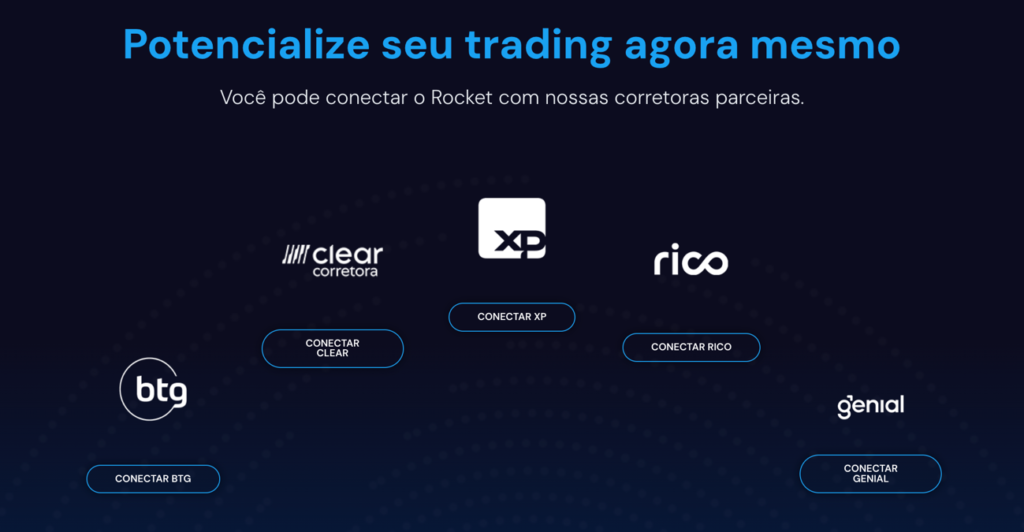Screen dimensions: 1024x532
Task: Connect Rocket with Clear corretora
Action: [332, 348]
